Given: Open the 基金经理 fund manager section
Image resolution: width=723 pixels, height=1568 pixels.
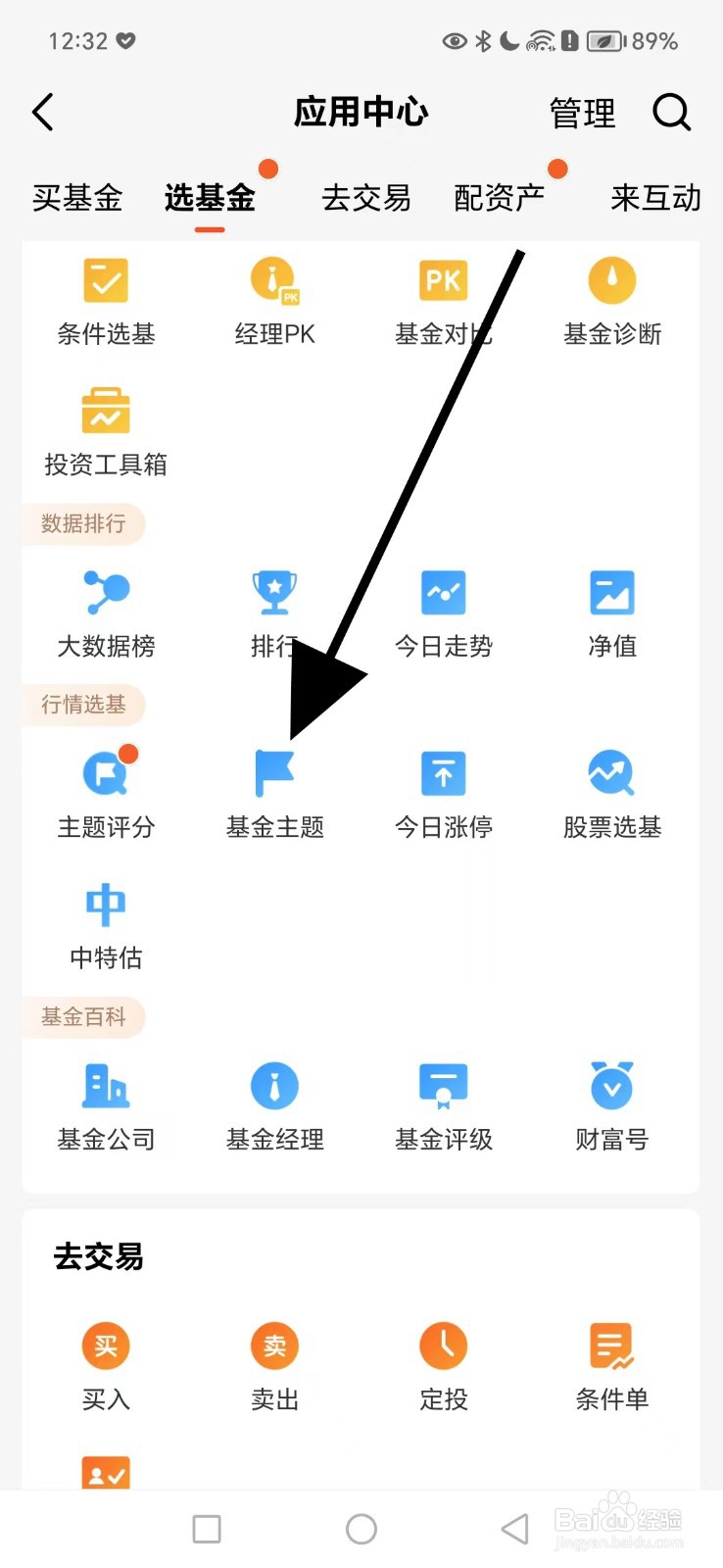Looking at the screenshot, I should point(274,1101).
